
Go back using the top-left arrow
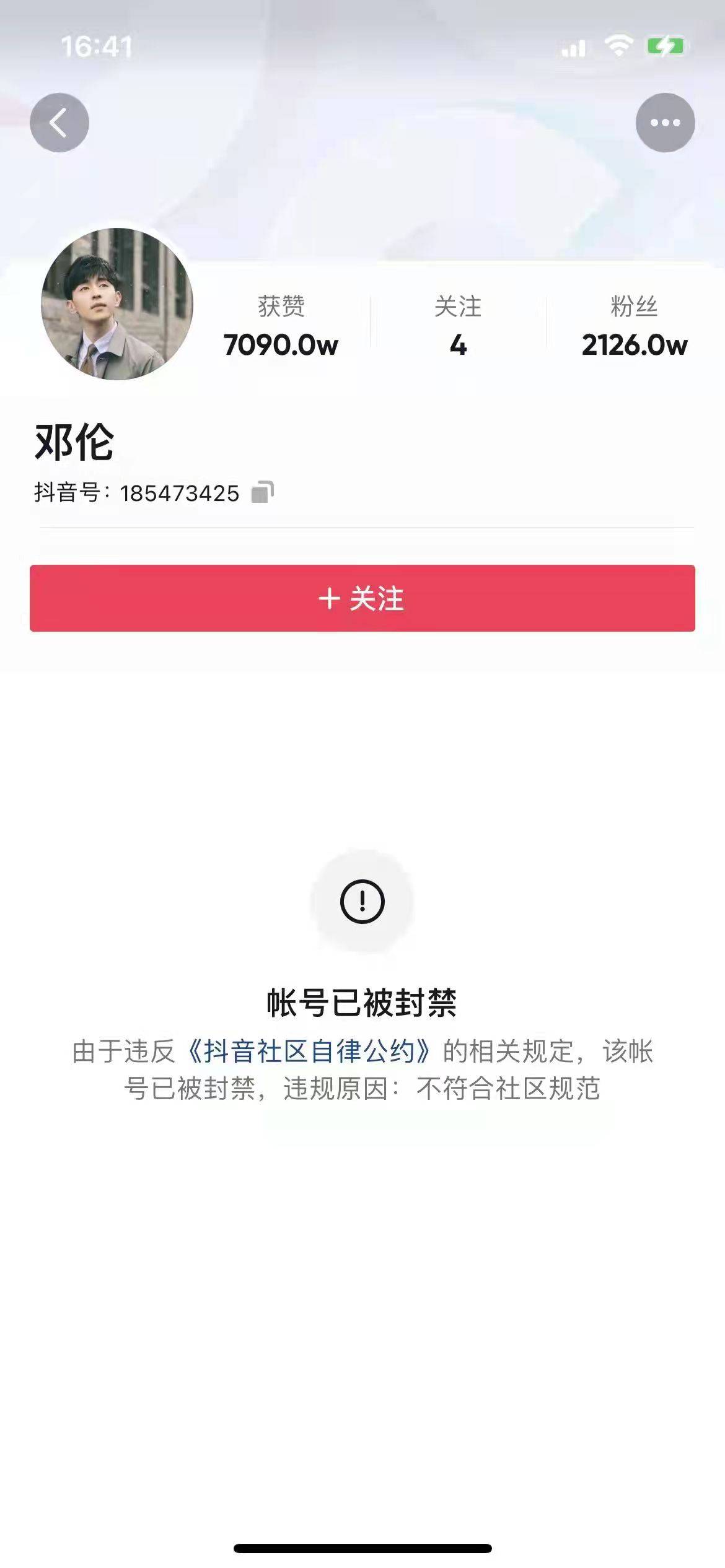[59, 123]
